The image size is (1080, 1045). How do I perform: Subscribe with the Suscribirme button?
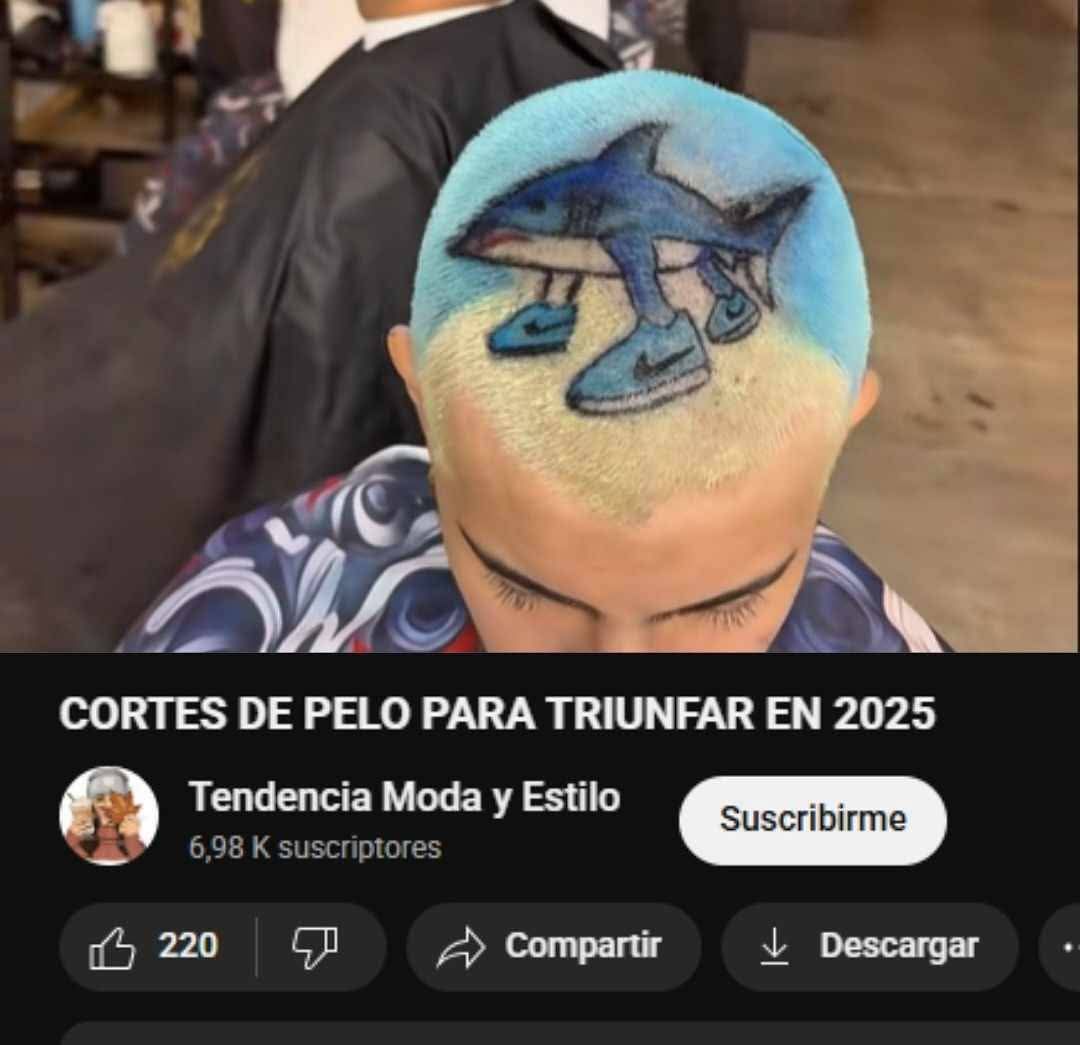(x=812, y=820)
